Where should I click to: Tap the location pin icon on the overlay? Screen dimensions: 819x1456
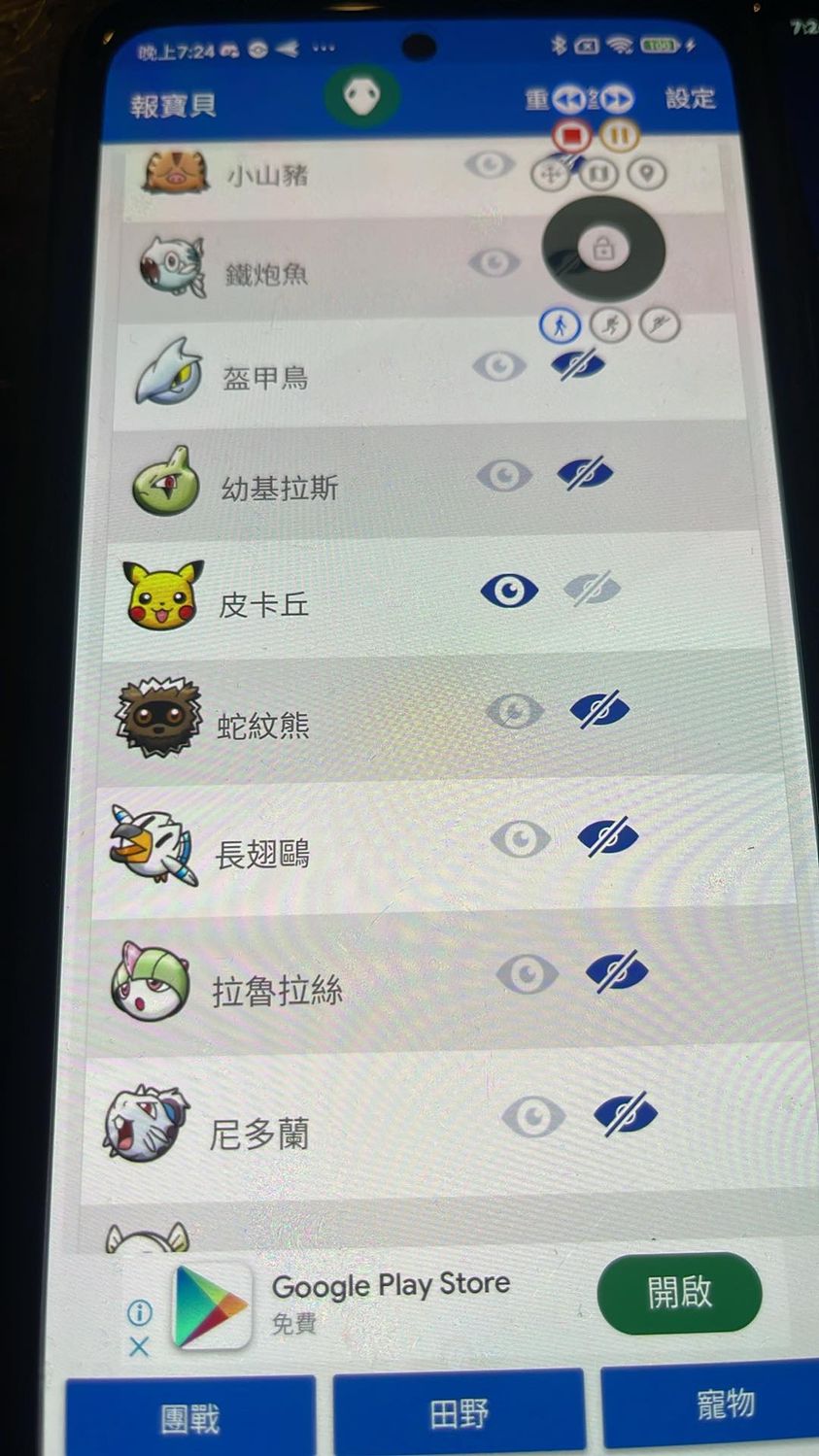(647, 174)
